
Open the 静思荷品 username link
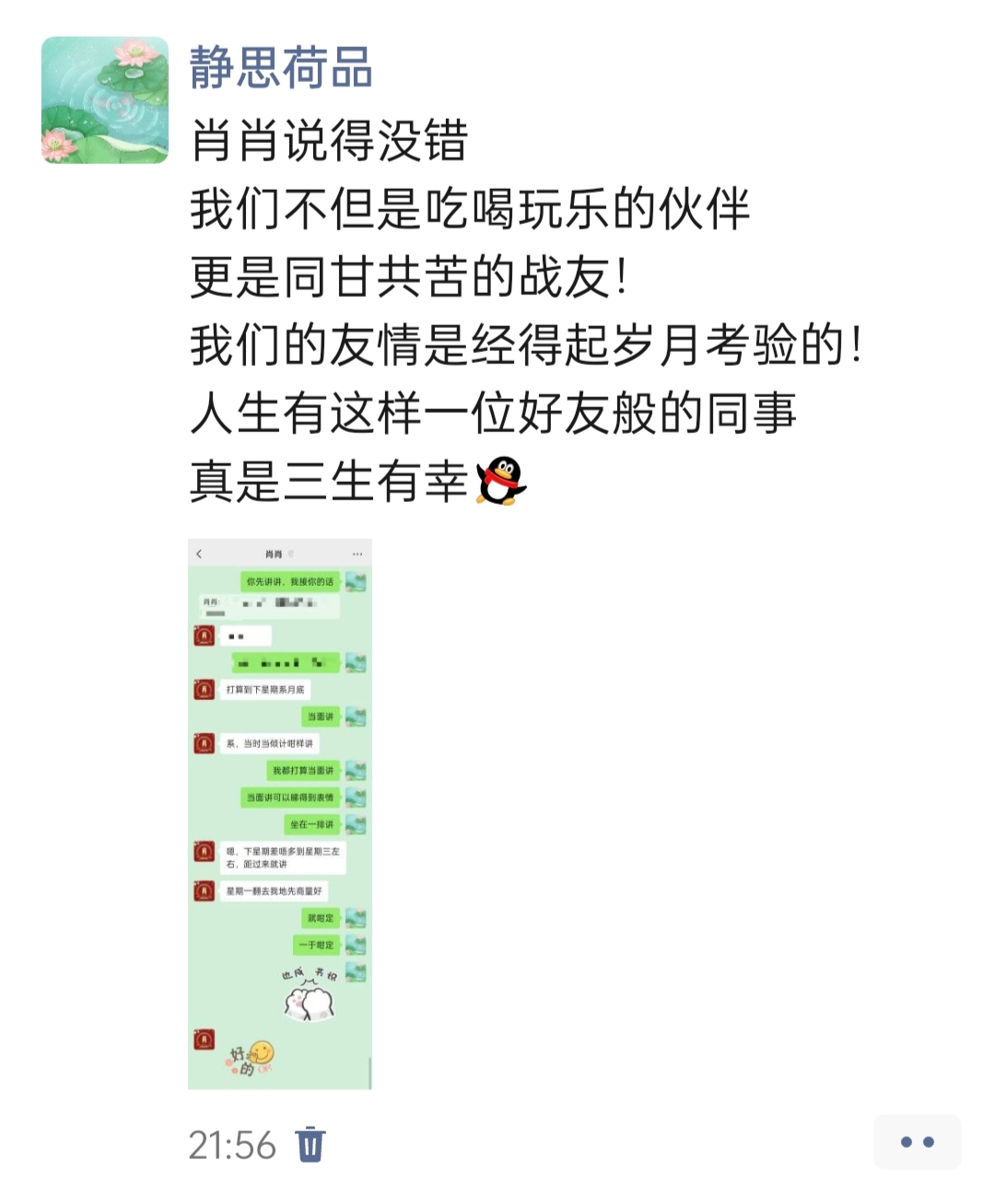click(x=281, y=68)
